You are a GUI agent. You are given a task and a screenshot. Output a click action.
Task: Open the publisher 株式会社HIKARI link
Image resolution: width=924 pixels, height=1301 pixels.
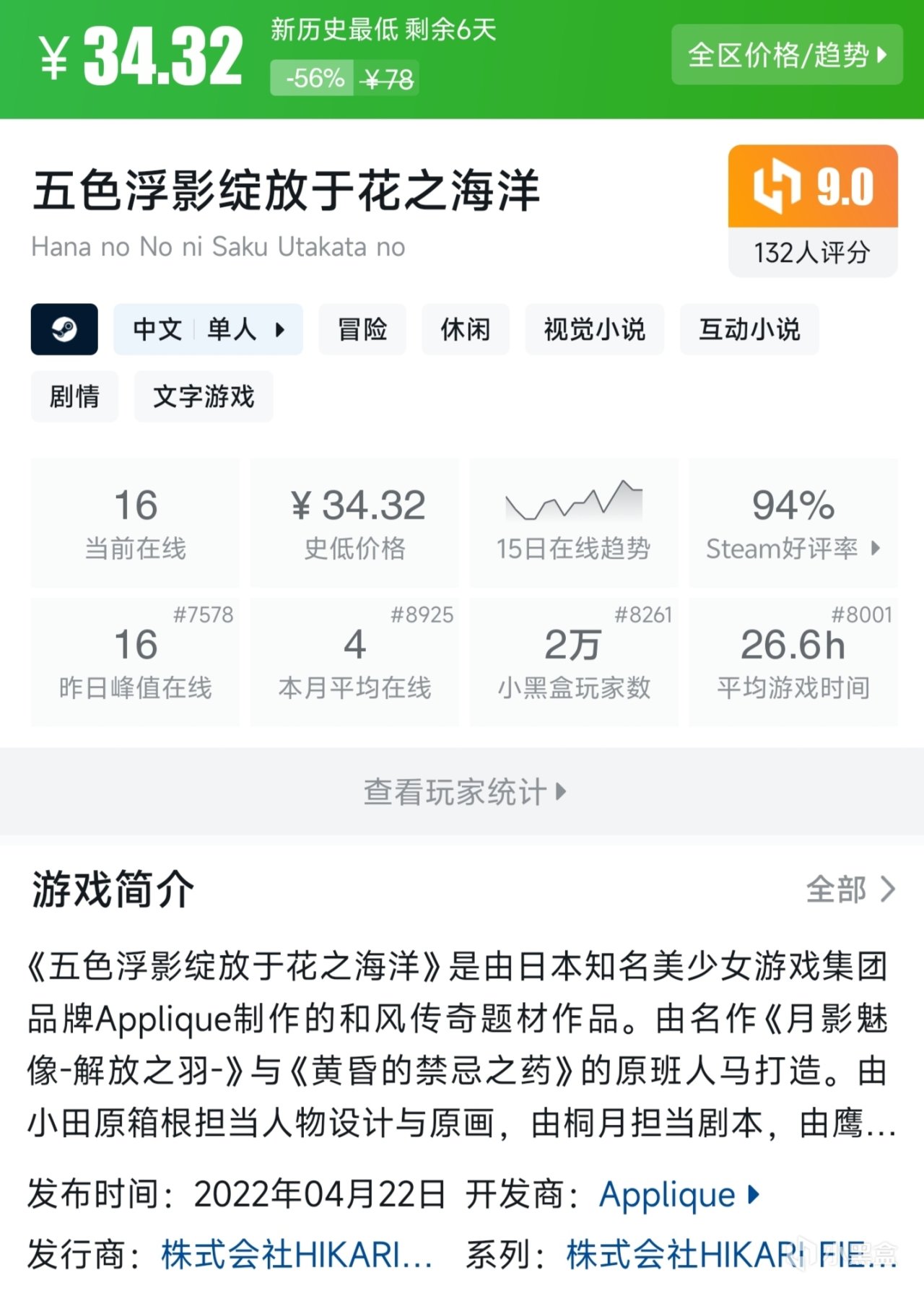pos(296,1255)
